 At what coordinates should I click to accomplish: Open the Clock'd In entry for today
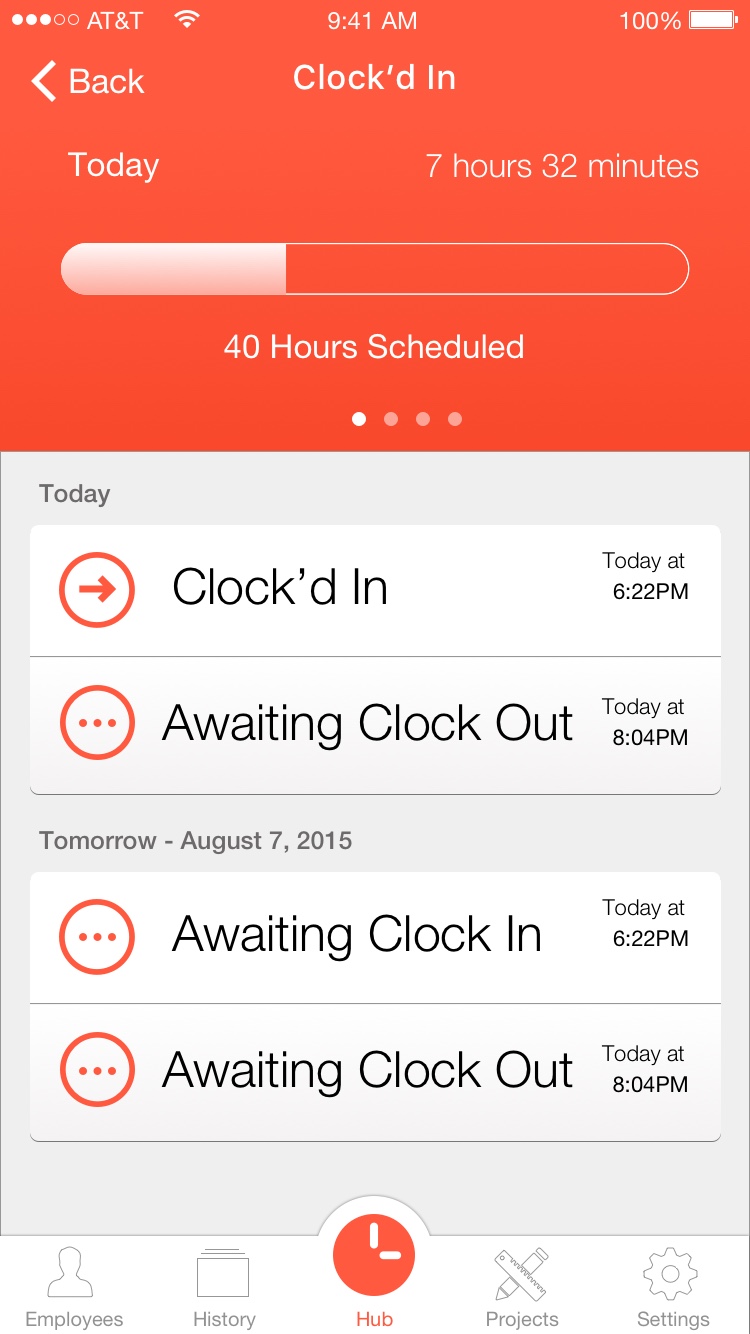point(375,590)
